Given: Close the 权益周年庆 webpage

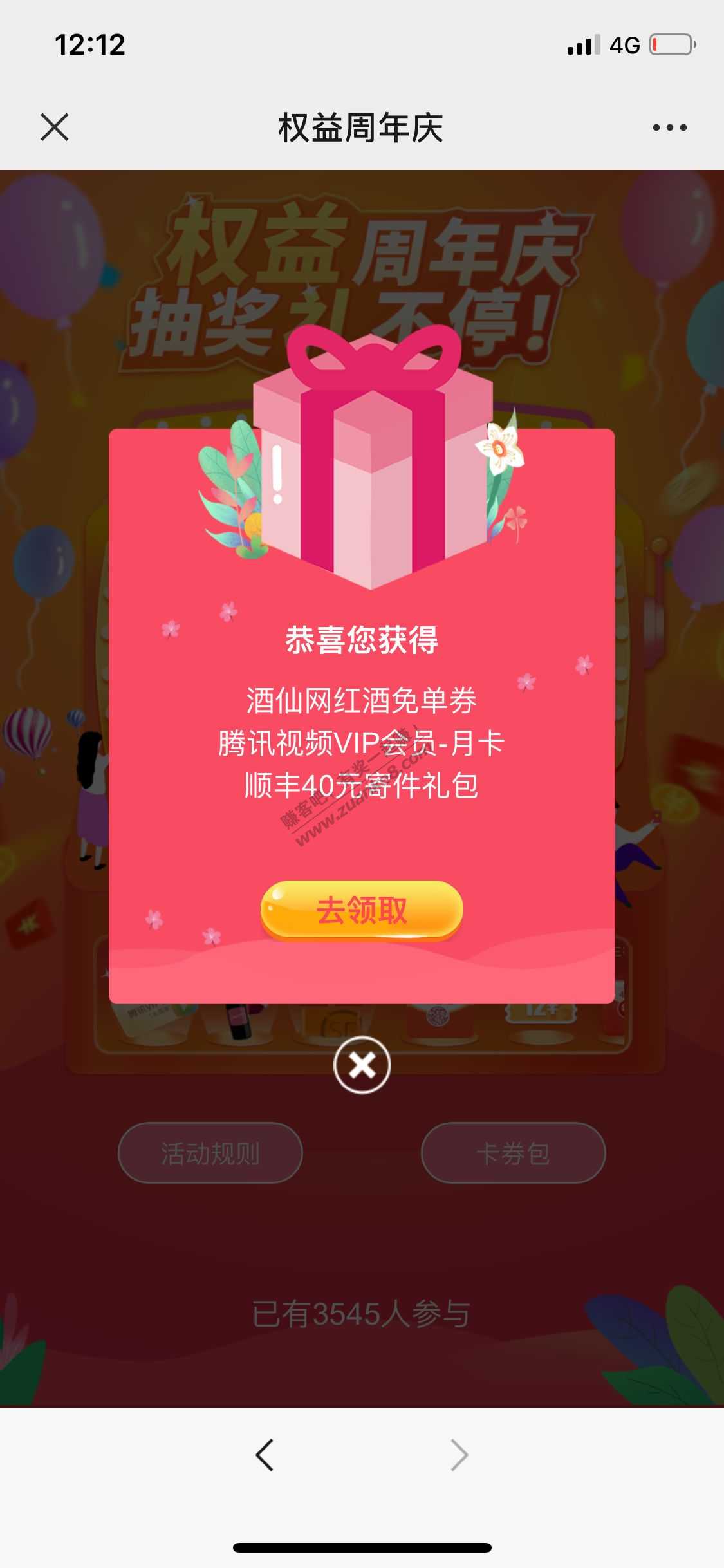Looking at the screenshot, I should click(54, 127).
